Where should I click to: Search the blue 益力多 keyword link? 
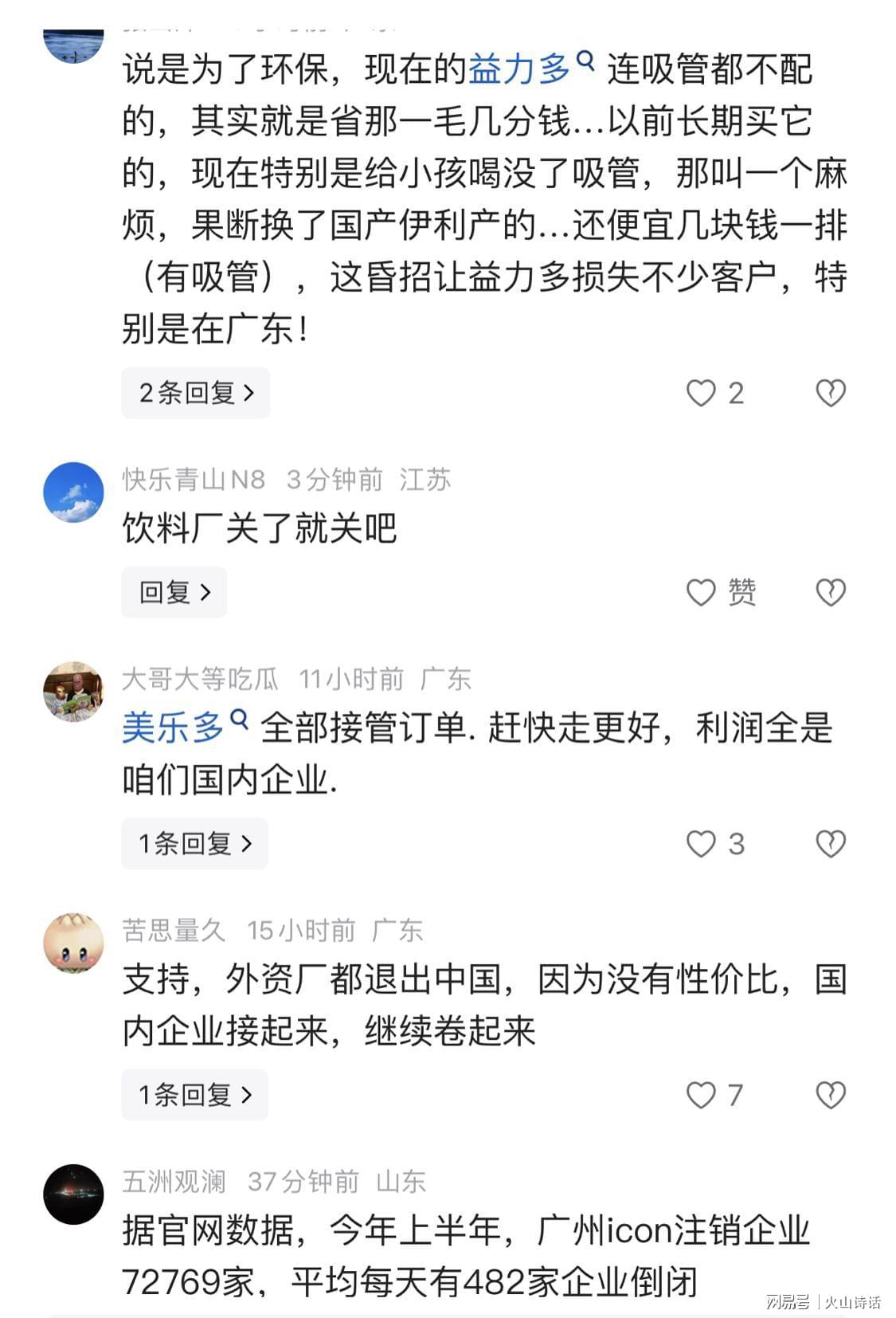[530, 69]
